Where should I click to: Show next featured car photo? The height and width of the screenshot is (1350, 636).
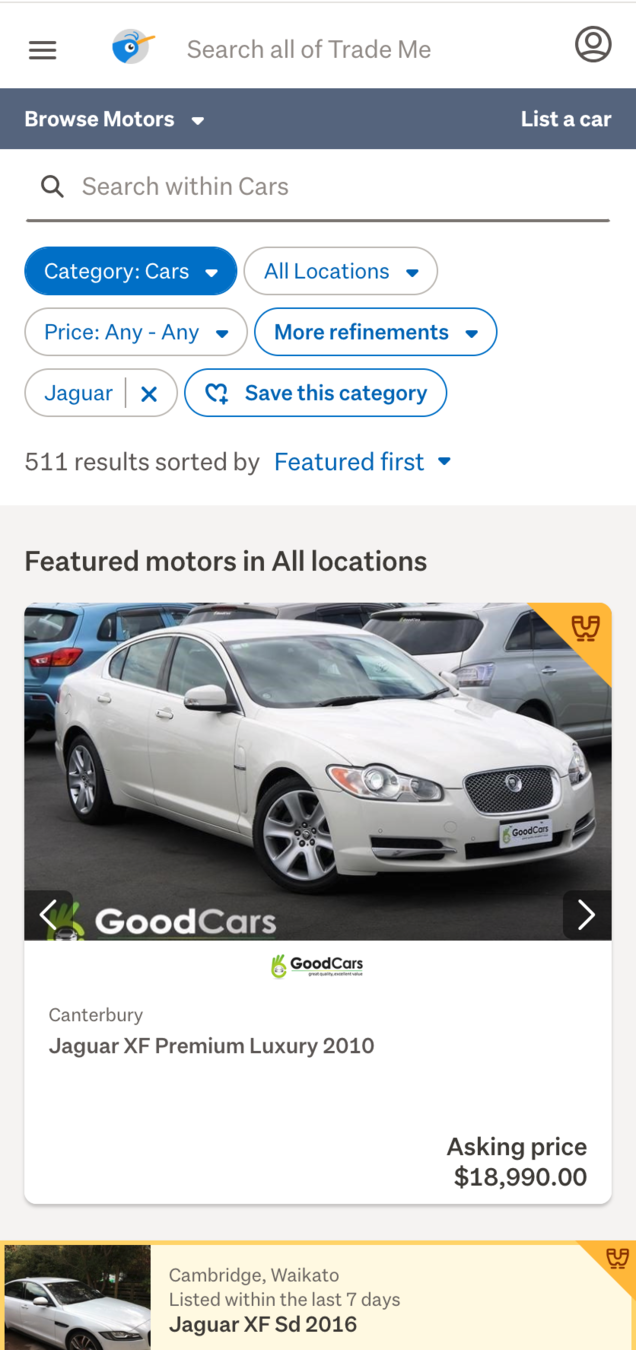pyautogui.click(x=586, y=914)
